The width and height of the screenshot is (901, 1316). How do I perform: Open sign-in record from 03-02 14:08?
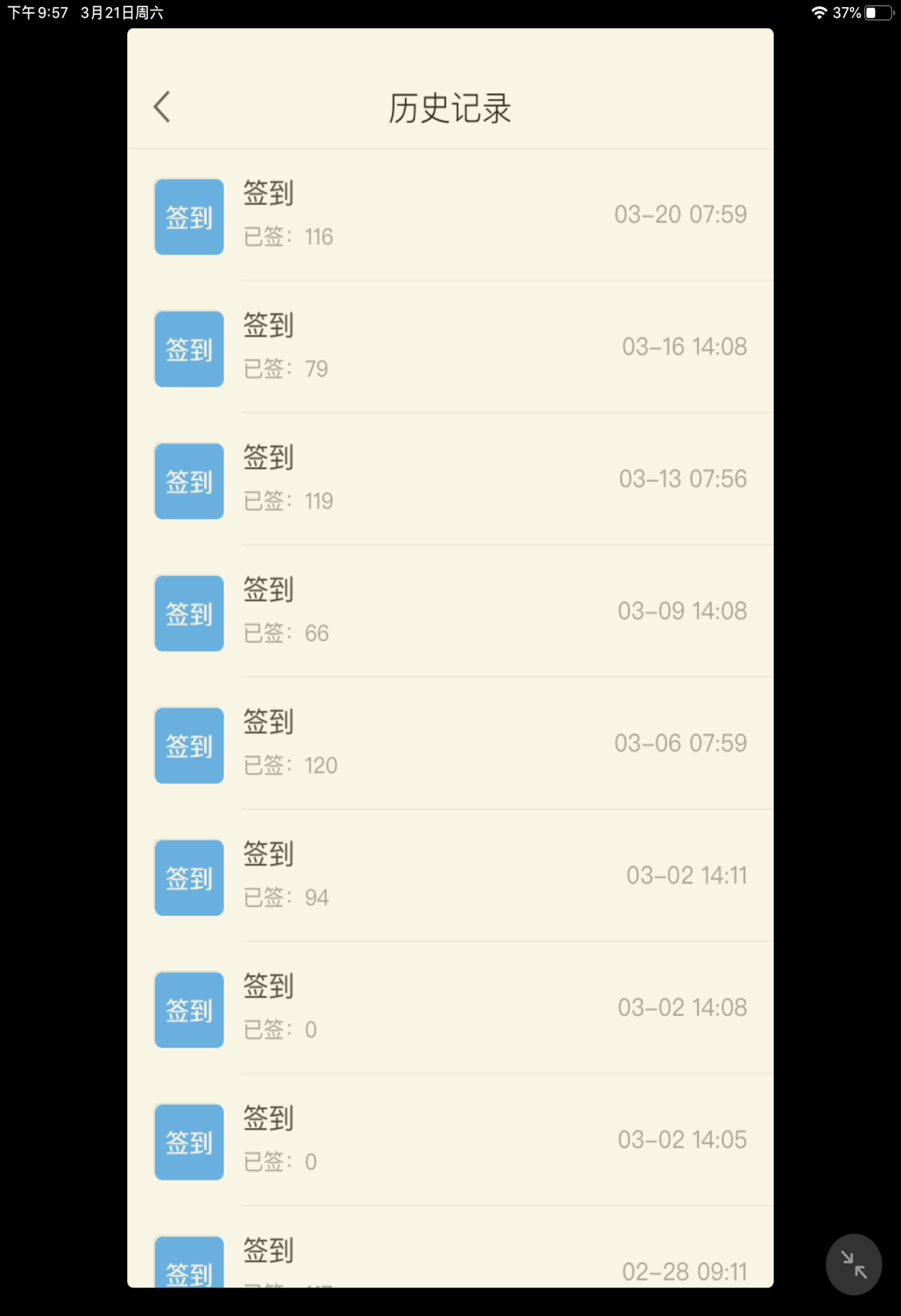[449, 1009]
